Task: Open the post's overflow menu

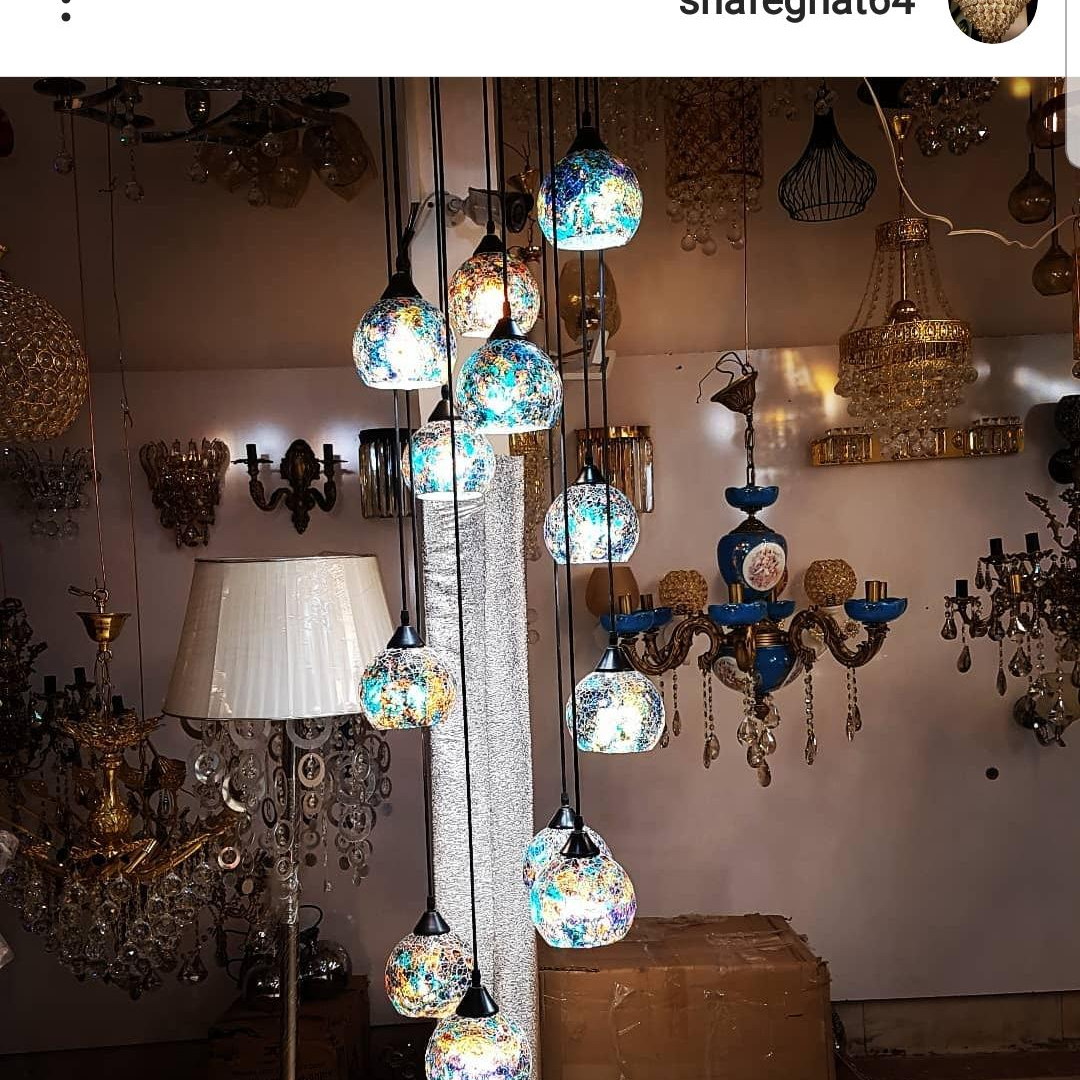Action: (x=66, y=10)
